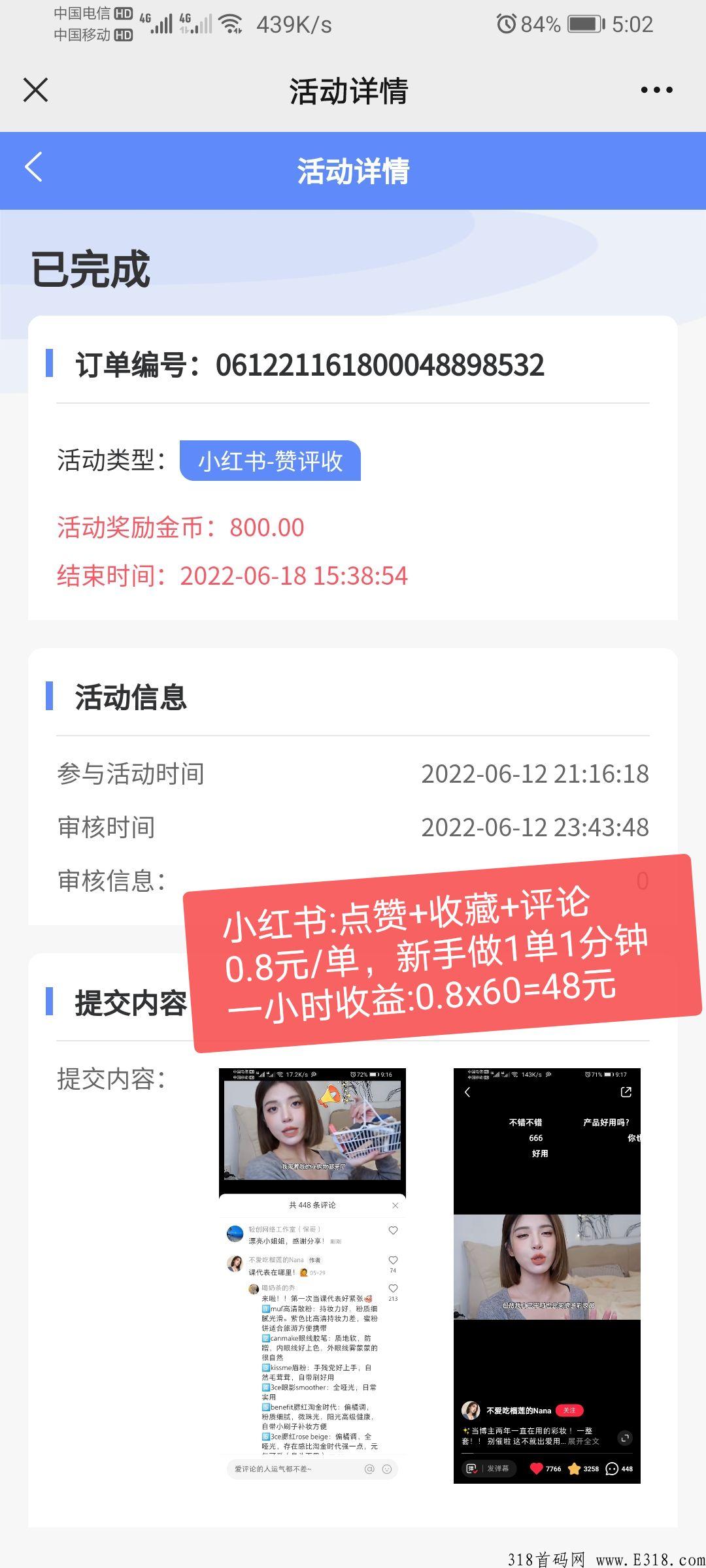Tap the share icon atop the dark video screenshot
The width and height of the screenshot is (706, 1568).
click(625, 1092)
